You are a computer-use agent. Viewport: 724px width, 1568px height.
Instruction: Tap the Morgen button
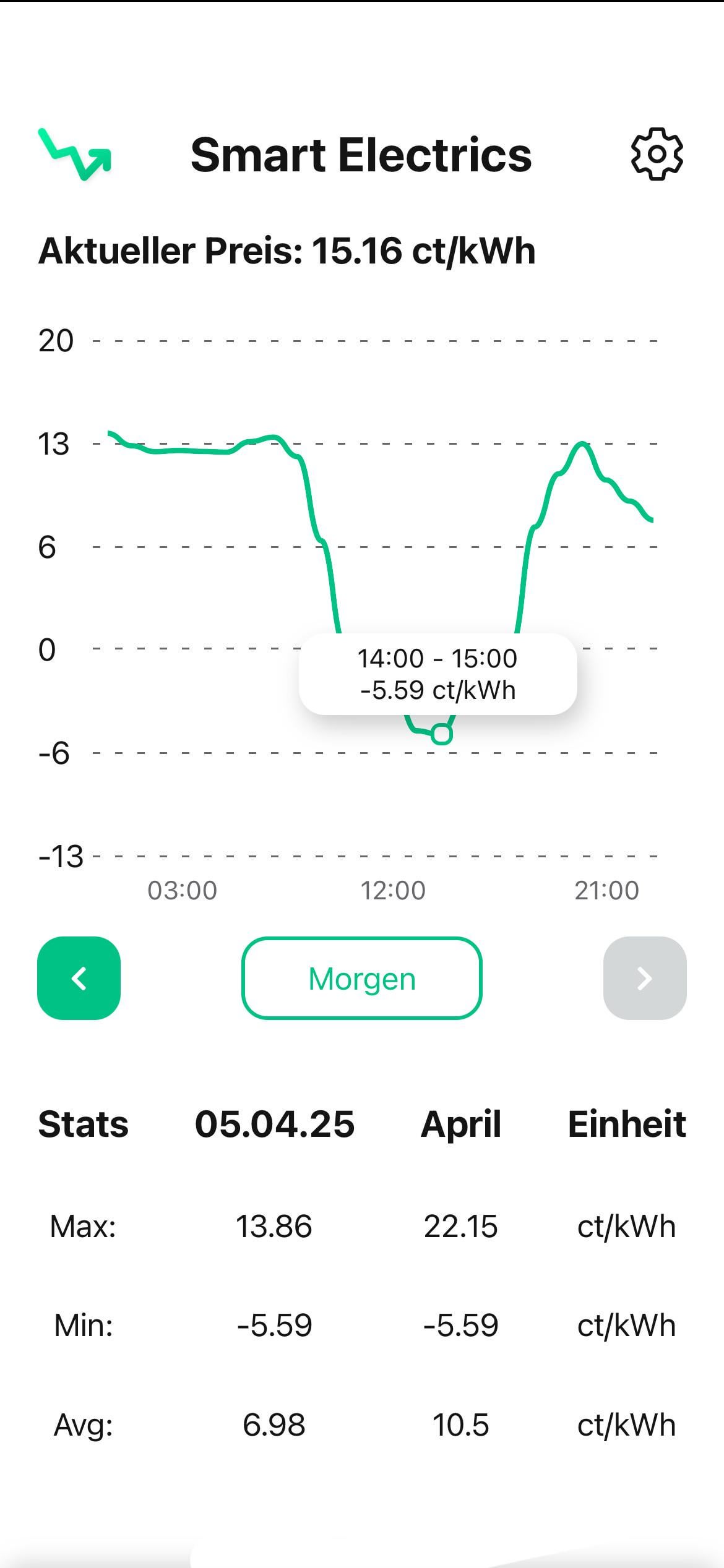click(362, 978)
